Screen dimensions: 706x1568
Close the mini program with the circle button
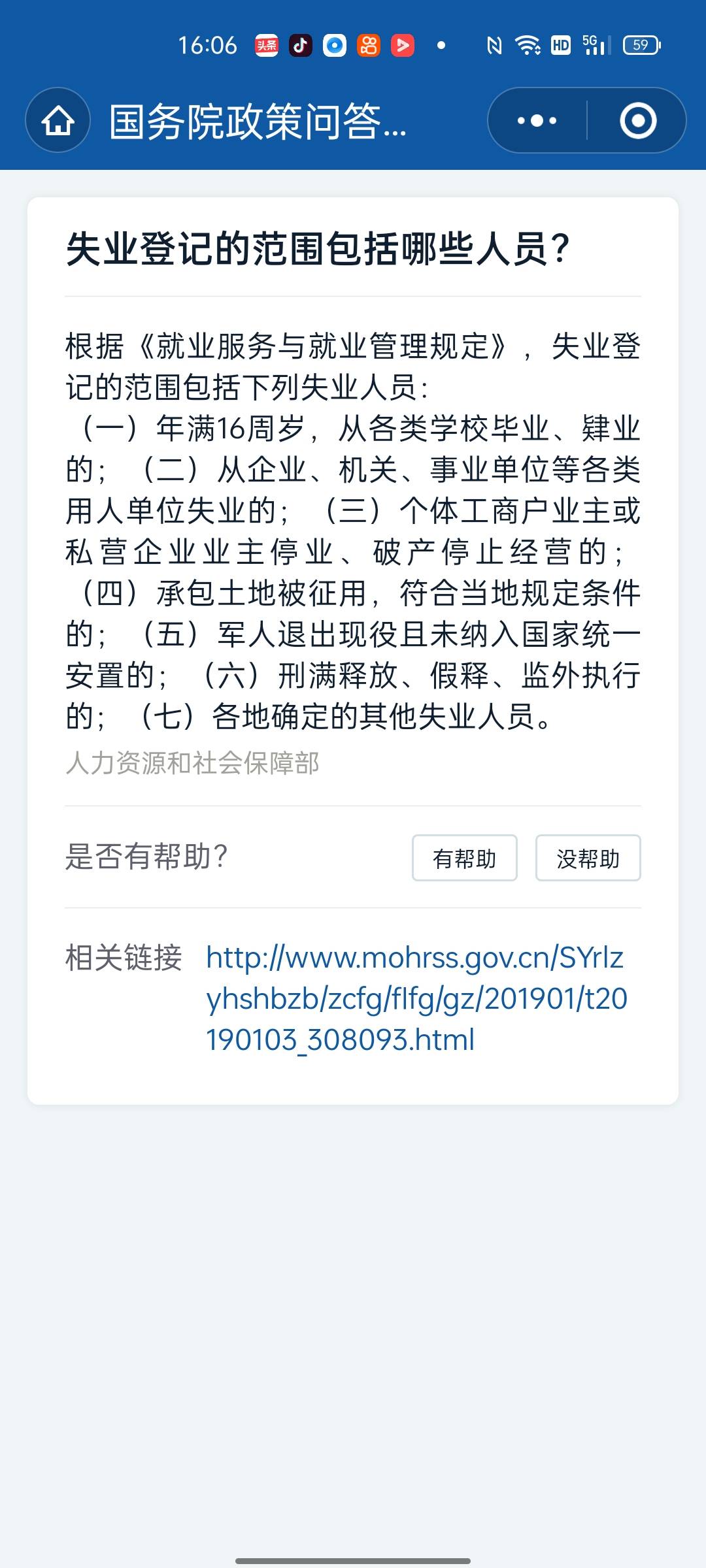[x=637, y=121]
